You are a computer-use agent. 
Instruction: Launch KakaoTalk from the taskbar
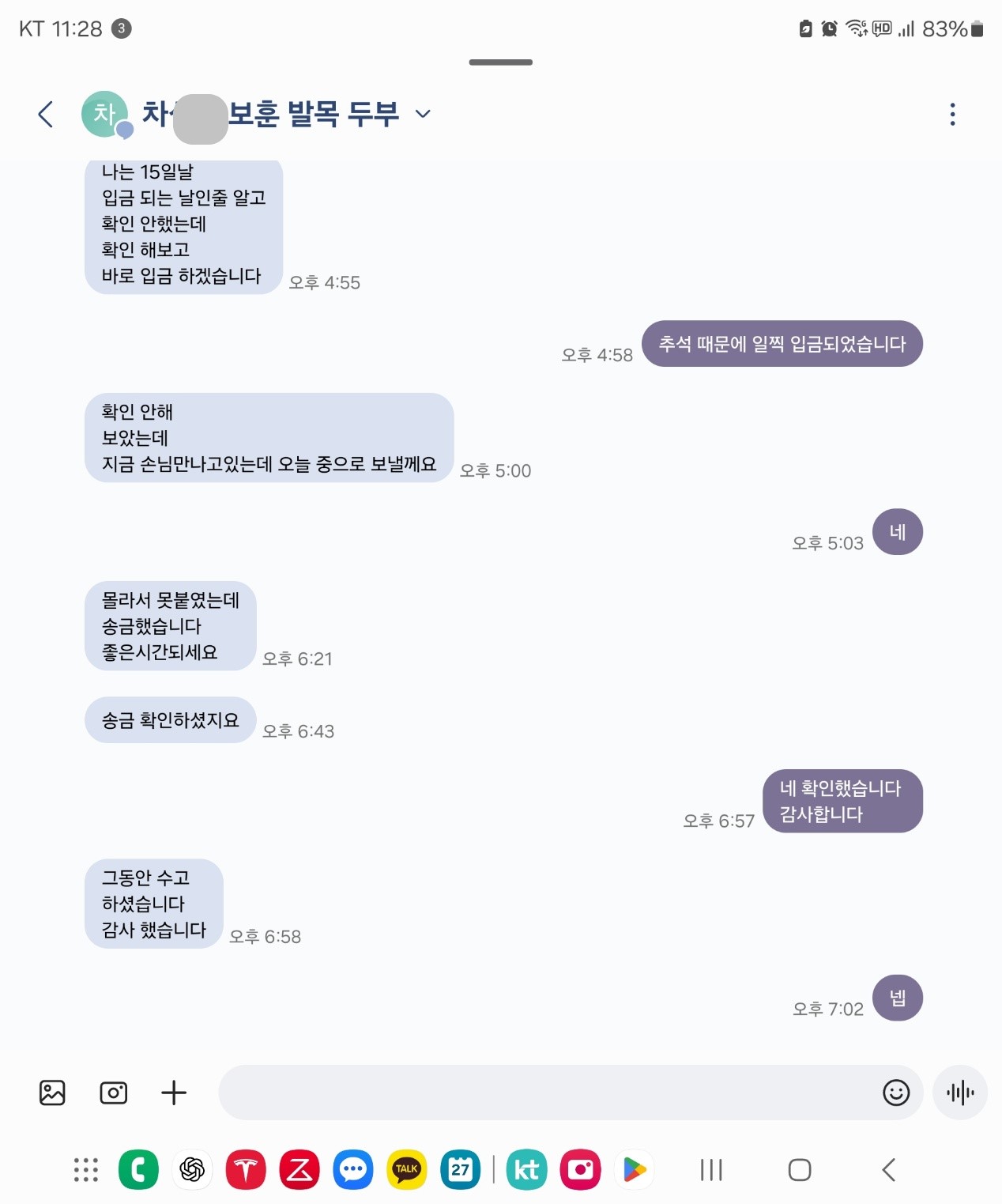tap(407, 1169)
